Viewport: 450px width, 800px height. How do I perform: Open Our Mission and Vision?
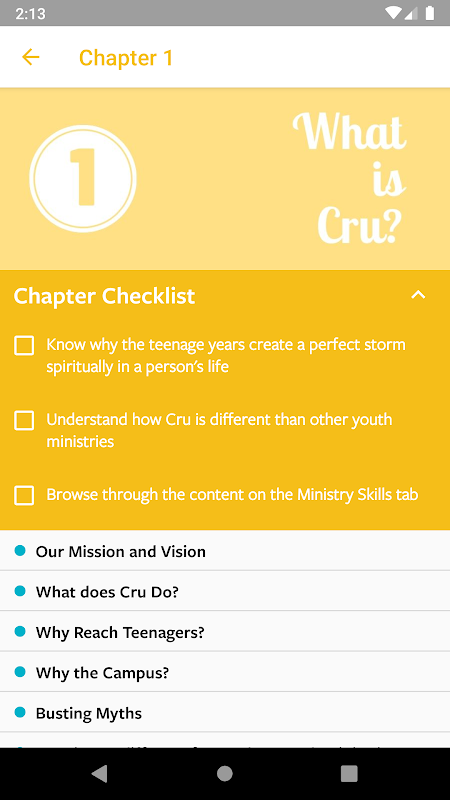point(225,551)
